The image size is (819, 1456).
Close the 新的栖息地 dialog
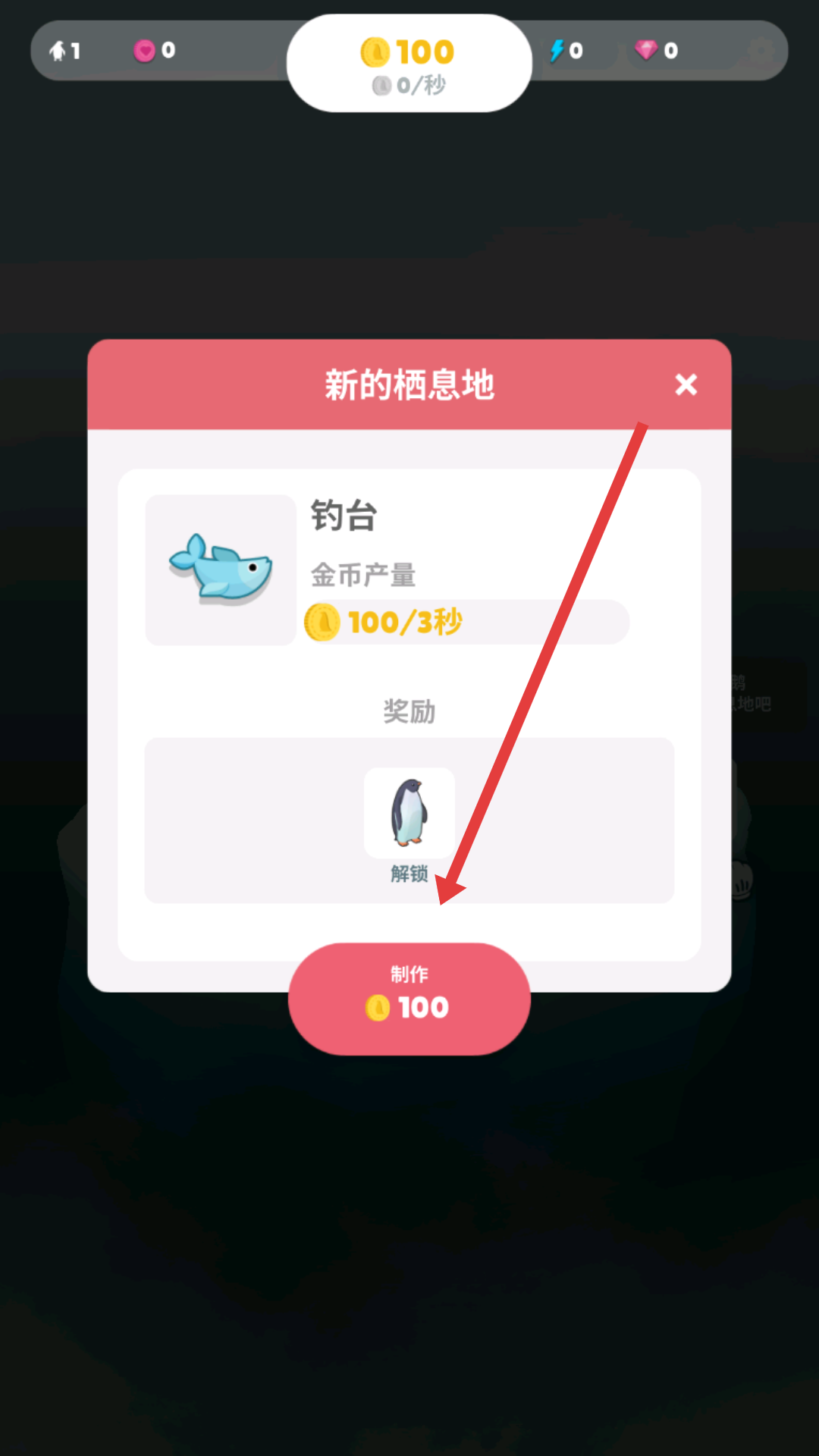tap(686, 384)
